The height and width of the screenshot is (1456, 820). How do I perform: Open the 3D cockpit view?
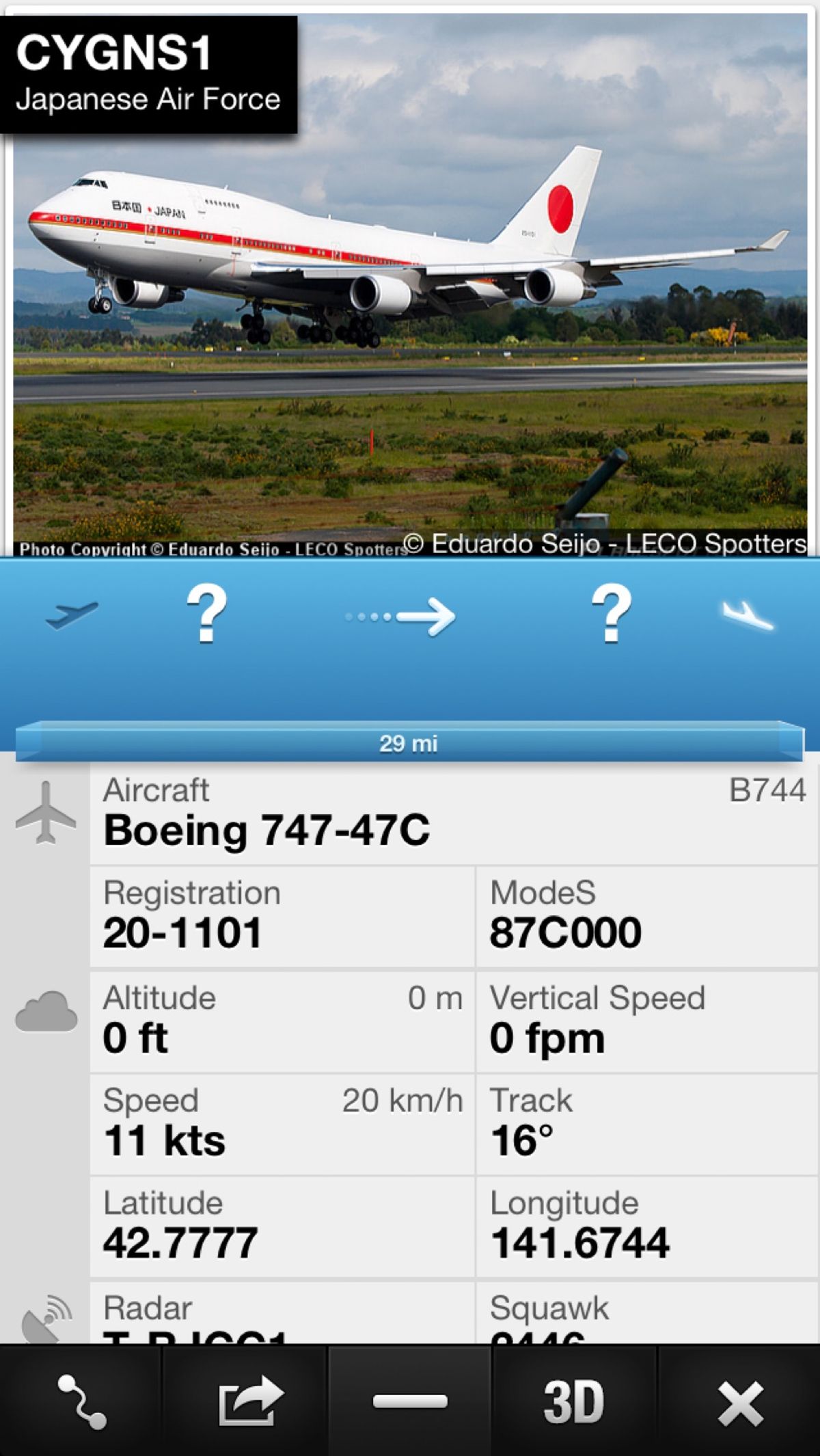574,1403
